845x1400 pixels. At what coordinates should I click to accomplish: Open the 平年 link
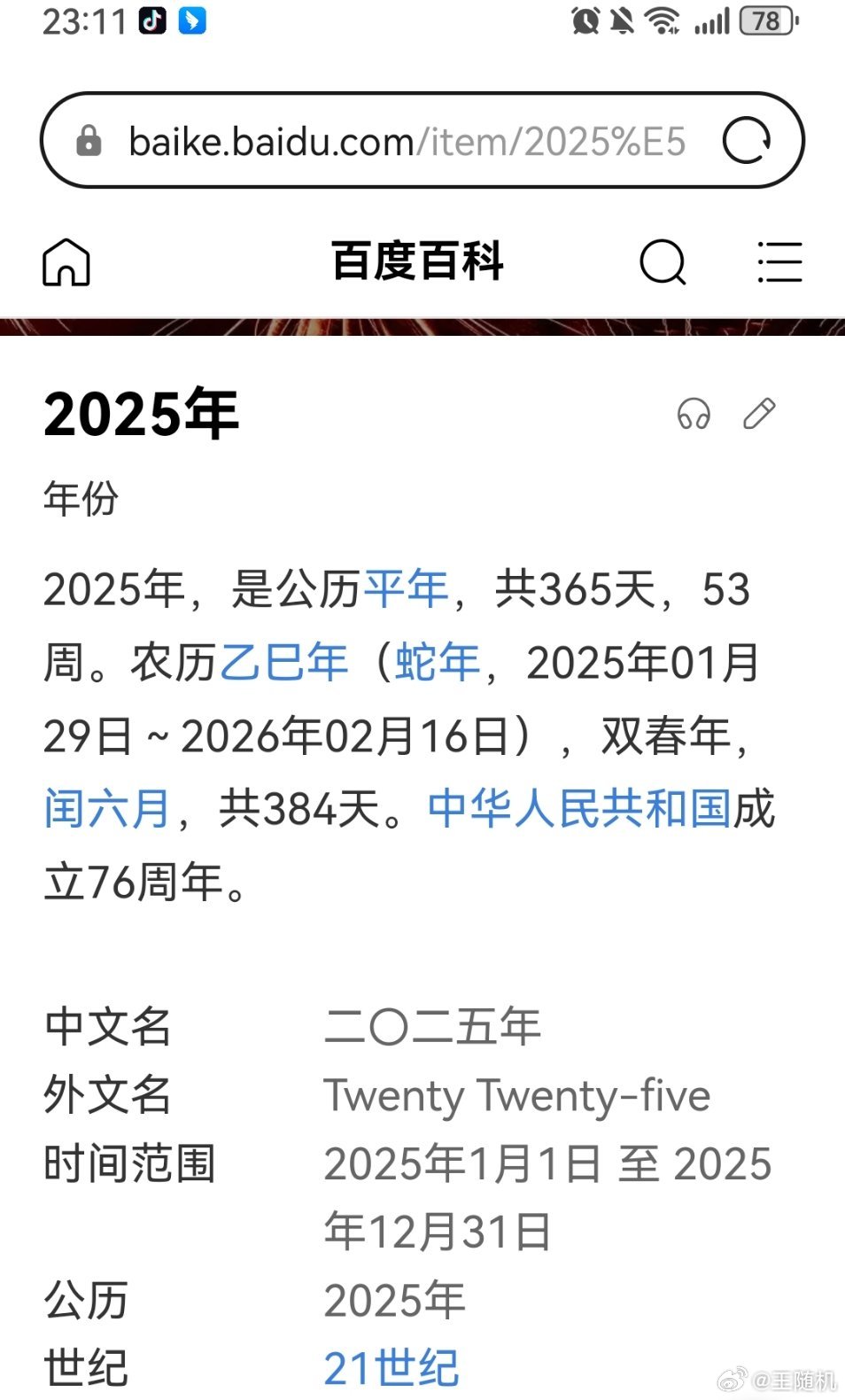[x=406, y=589]
